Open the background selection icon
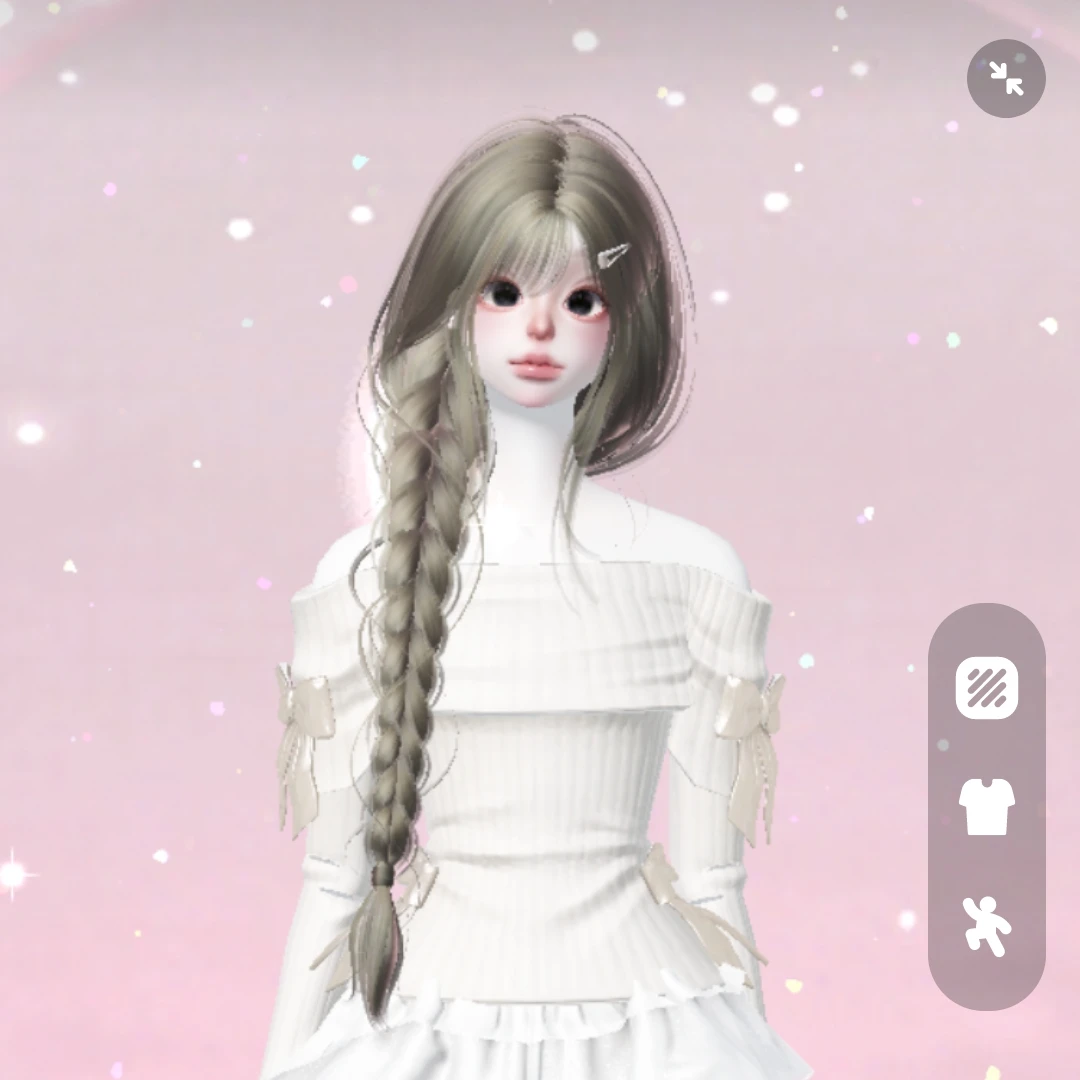 pos(986,688)
